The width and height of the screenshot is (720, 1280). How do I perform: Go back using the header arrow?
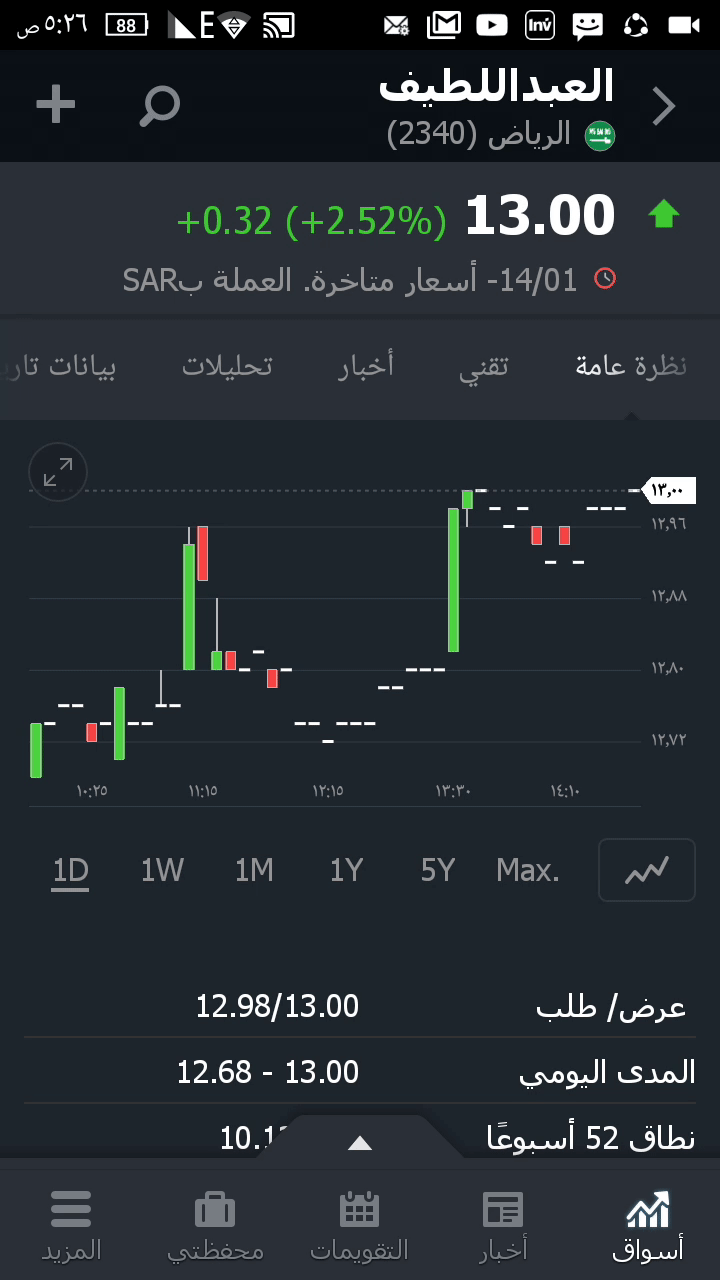coord(664,106)
